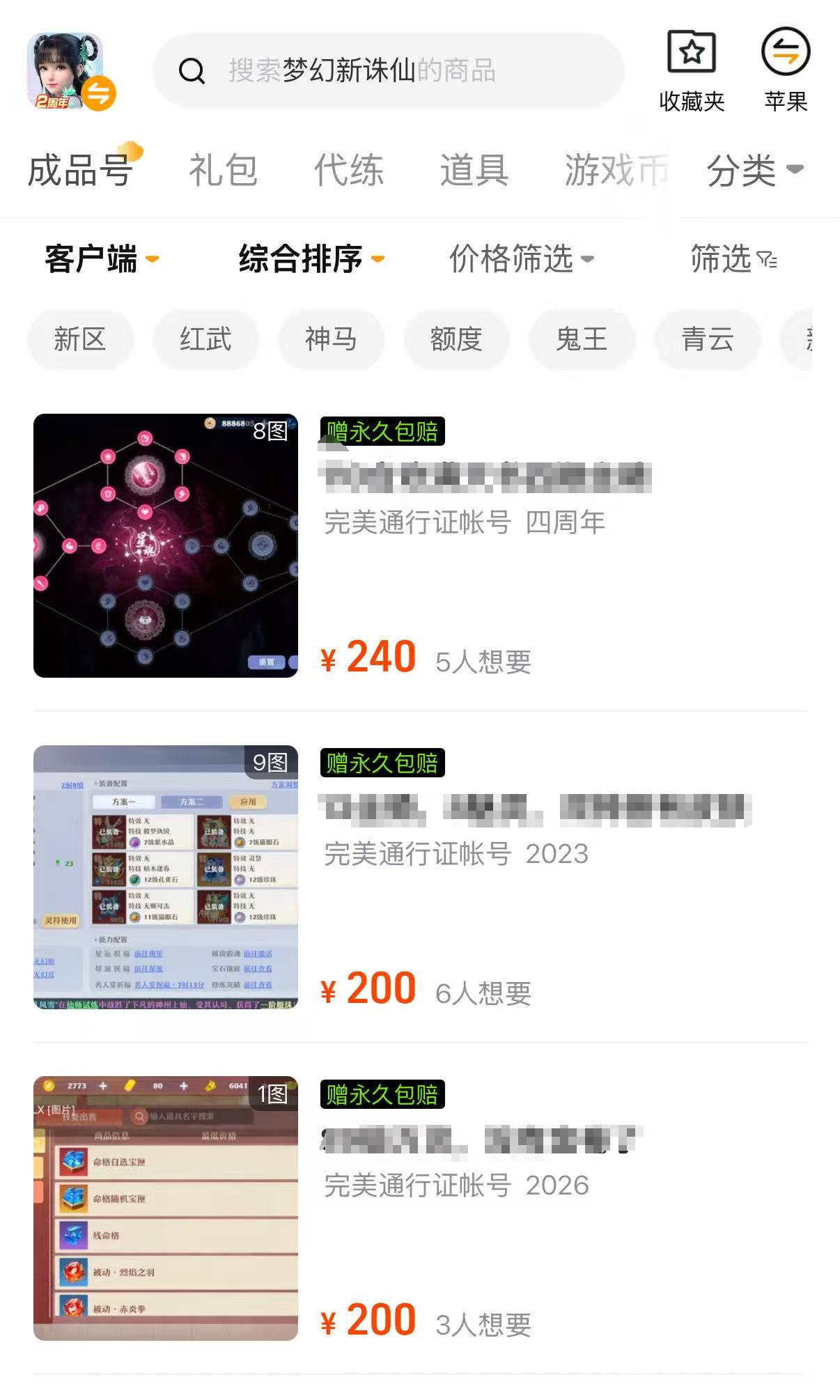The image size is (840, 1400).
Task: Open the 综合排序 sorting dropdown
Action: pos(311,259)
